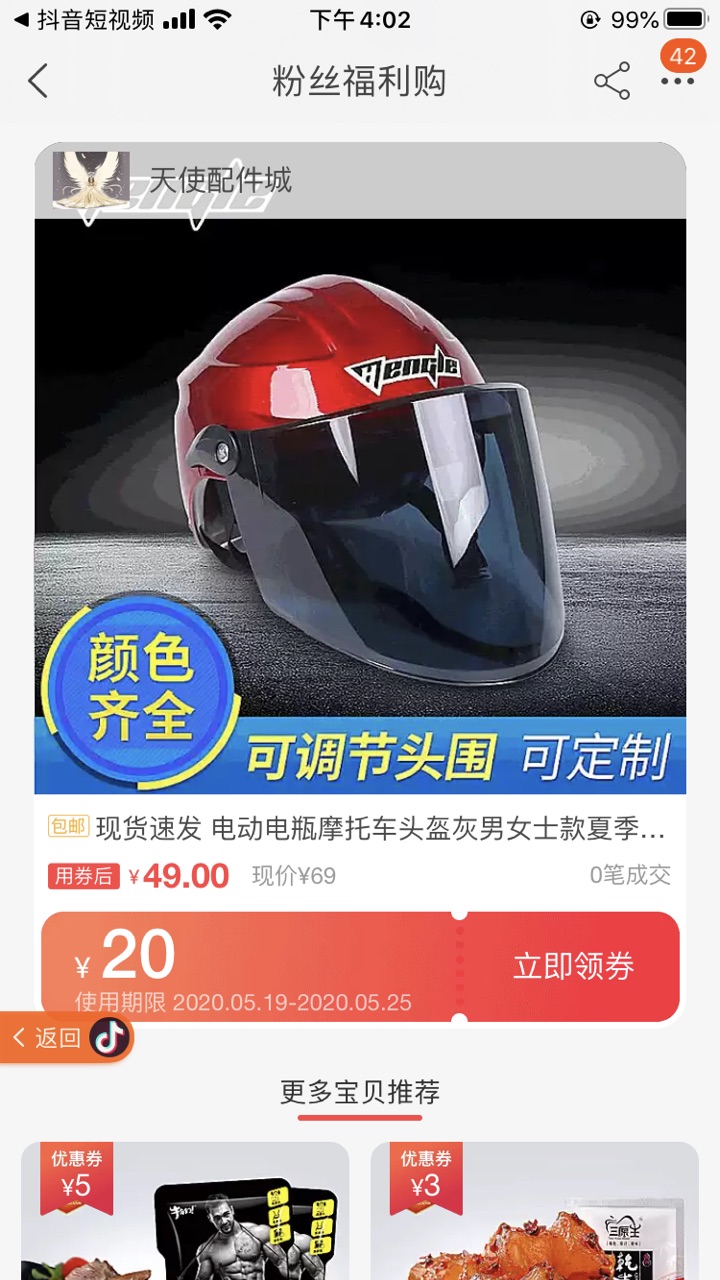Share this fan benefit page

(612, 81)
